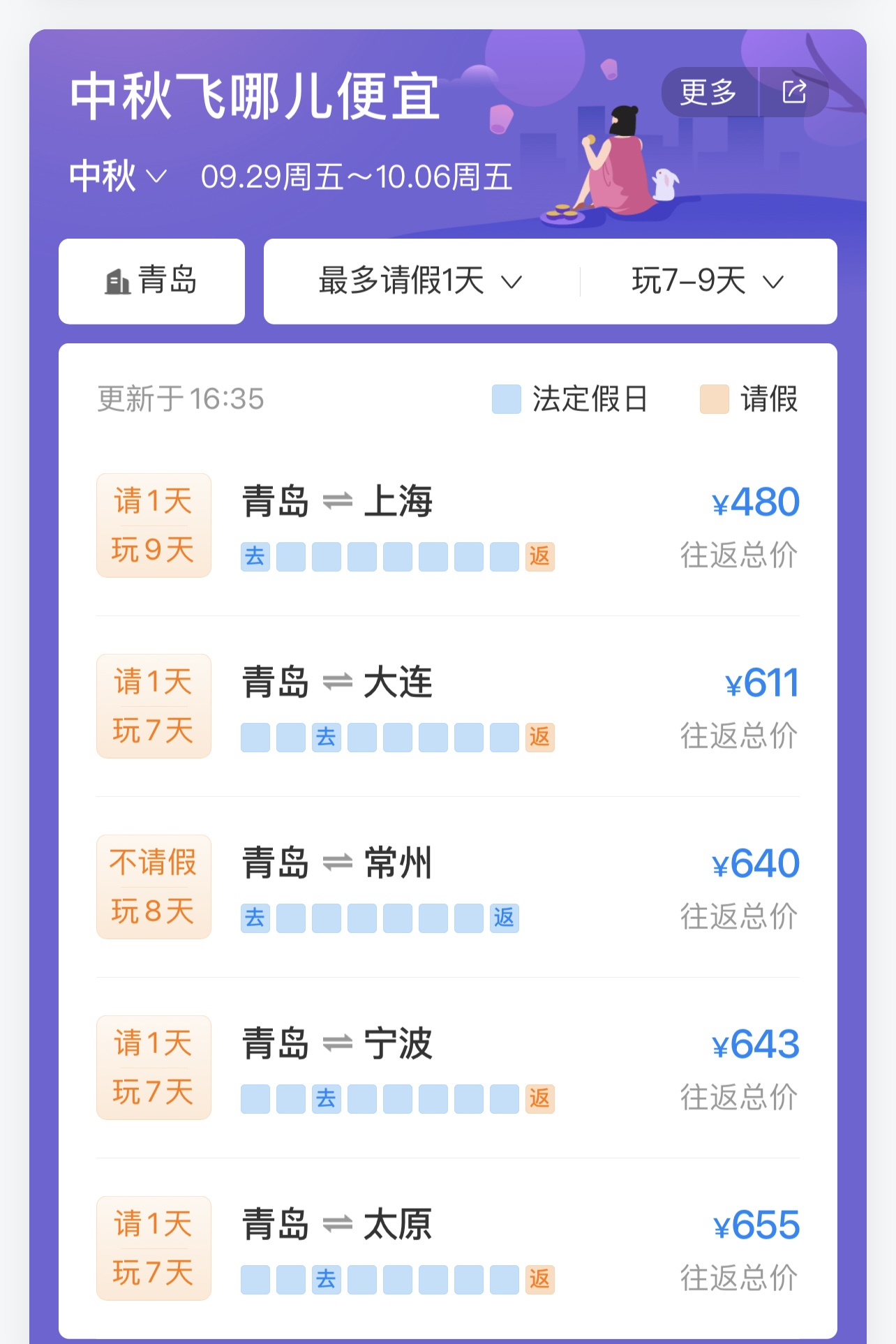896x1344 pixels.
Task: Select the 青岛 to 常州 ¥640 route
Action: click(447, 887)
